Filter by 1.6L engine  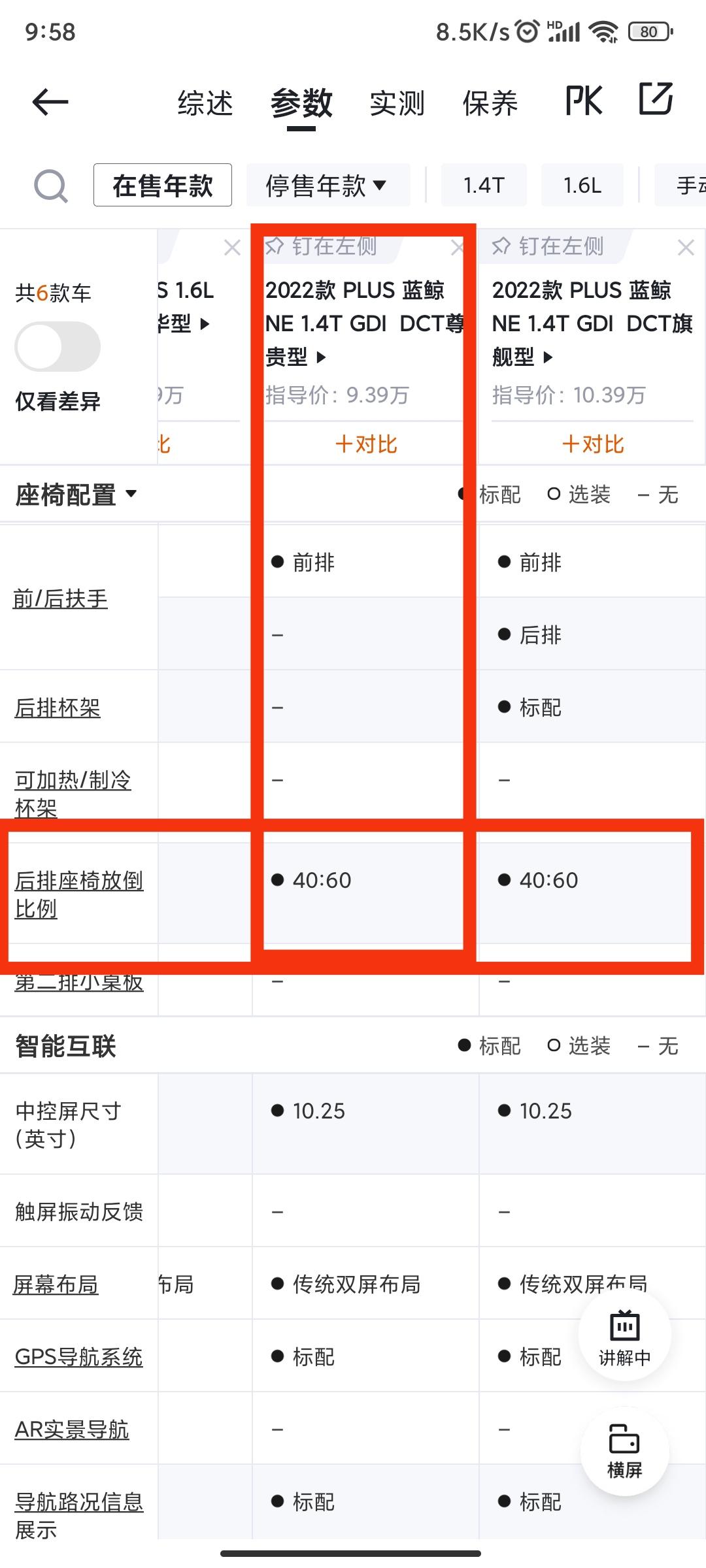tap(582, 186)
